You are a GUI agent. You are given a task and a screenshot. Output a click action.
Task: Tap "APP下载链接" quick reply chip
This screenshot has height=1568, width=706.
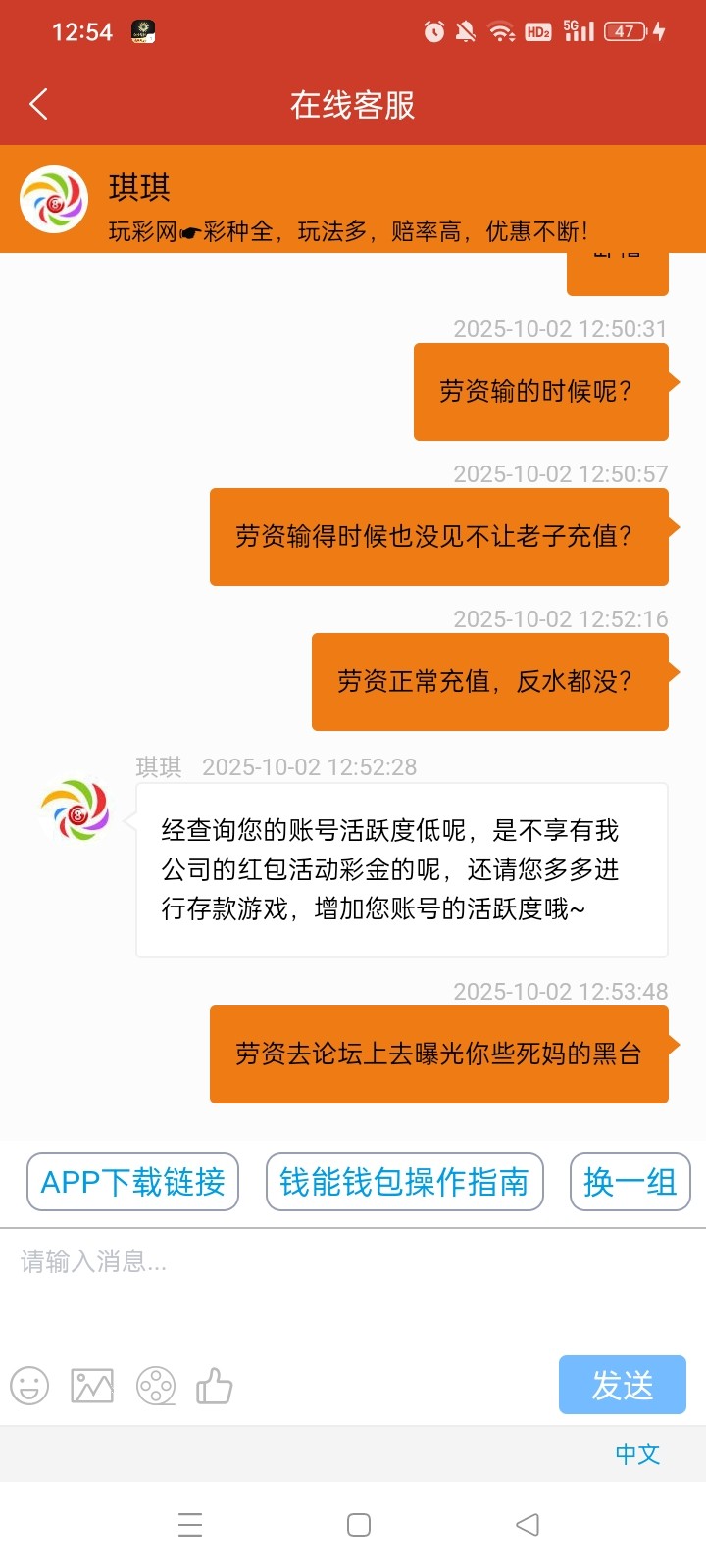pos(132,1183)
